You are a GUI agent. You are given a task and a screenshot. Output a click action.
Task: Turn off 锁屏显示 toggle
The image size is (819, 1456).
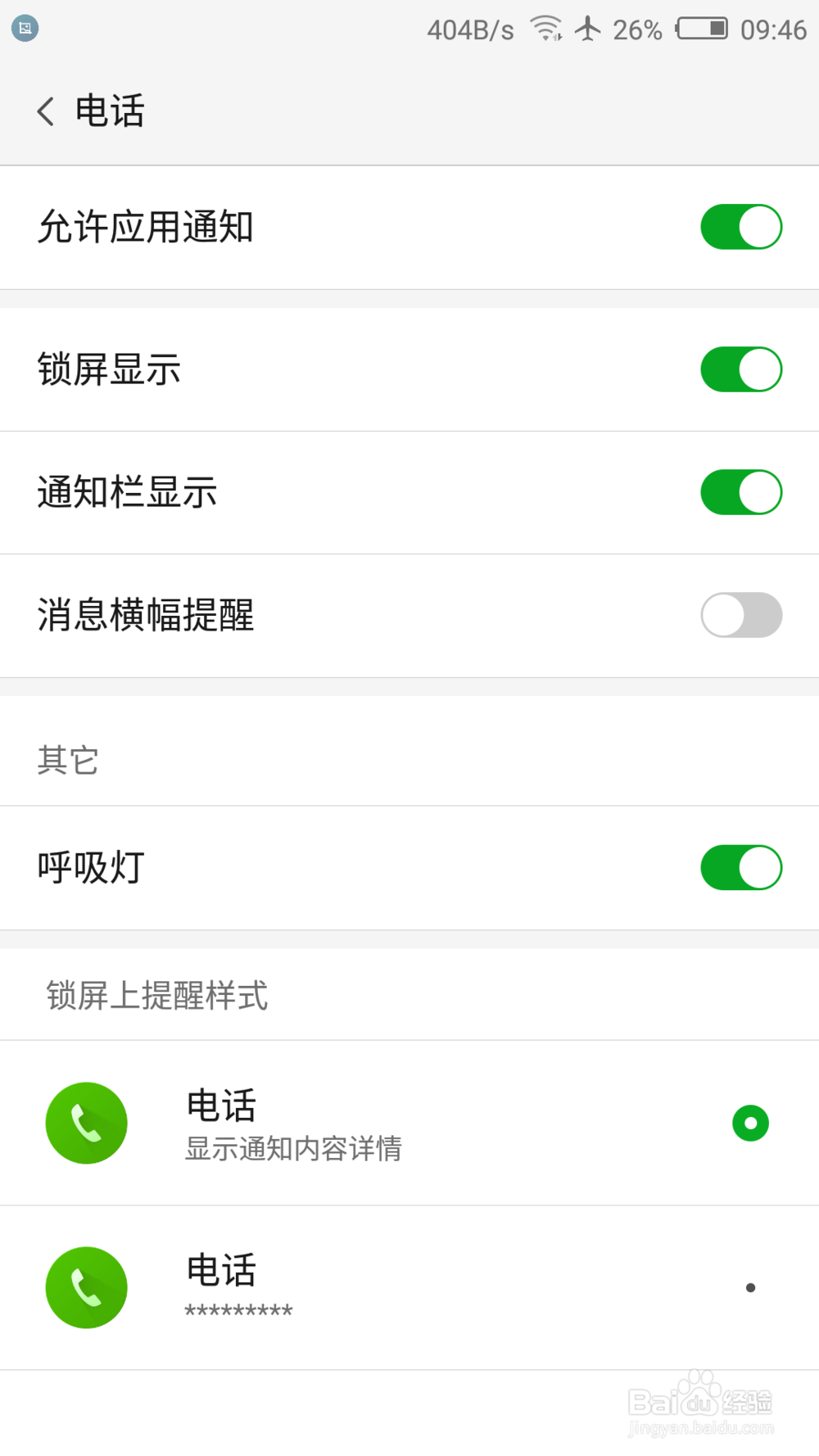pos(740,369)
